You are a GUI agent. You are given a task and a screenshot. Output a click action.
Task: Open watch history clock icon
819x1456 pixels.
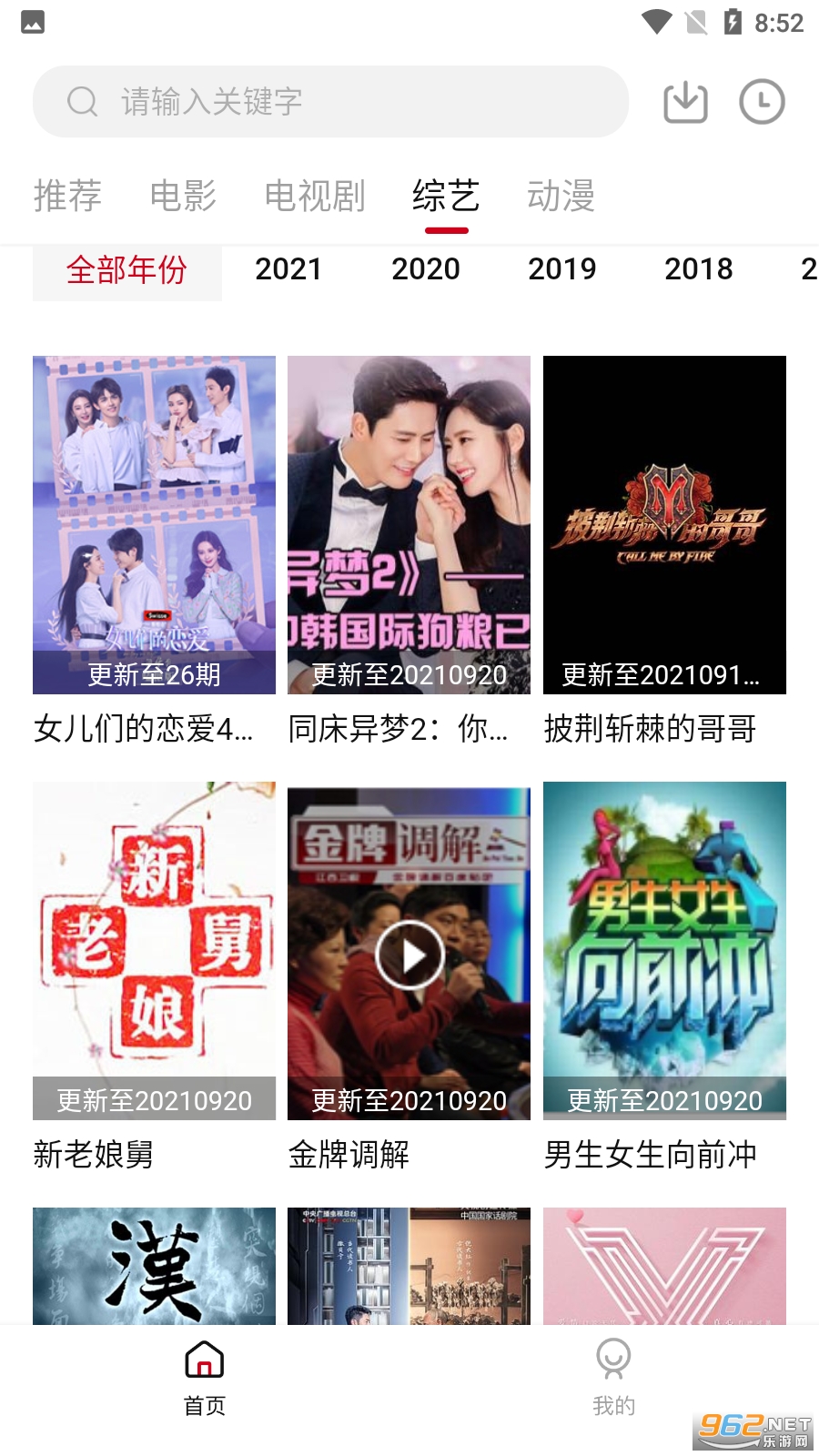(x=762, y=102)
